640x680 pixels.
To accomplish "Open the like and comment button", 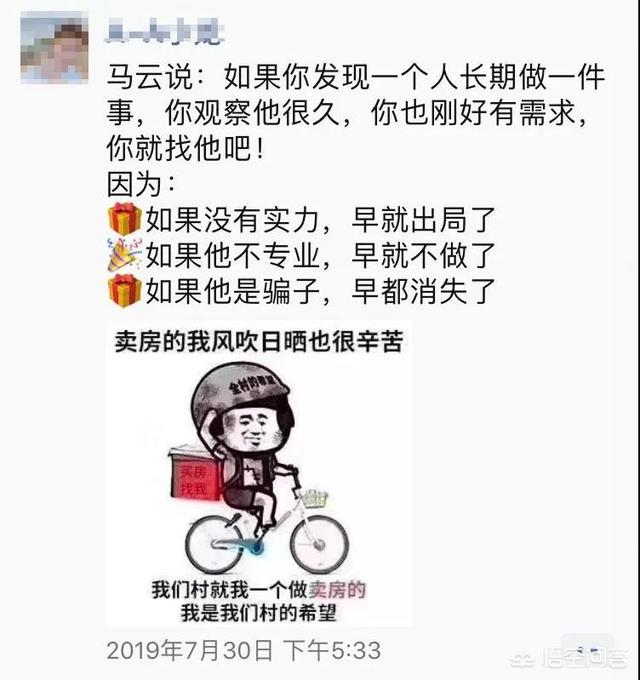I will (587, 648).
